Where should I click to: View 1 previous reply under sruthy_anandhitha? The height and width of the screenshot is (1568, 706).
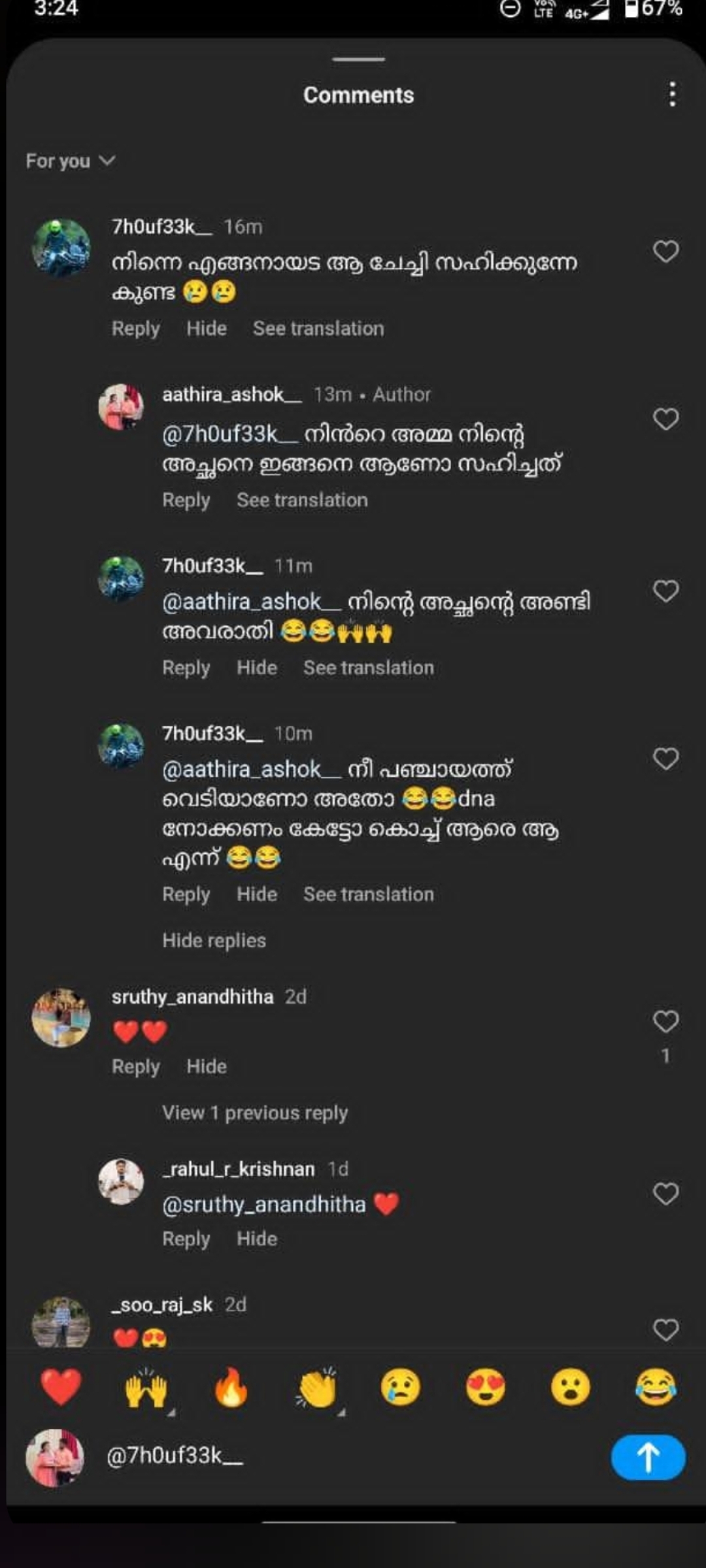pyautogui.click(x=255, y=1113)
